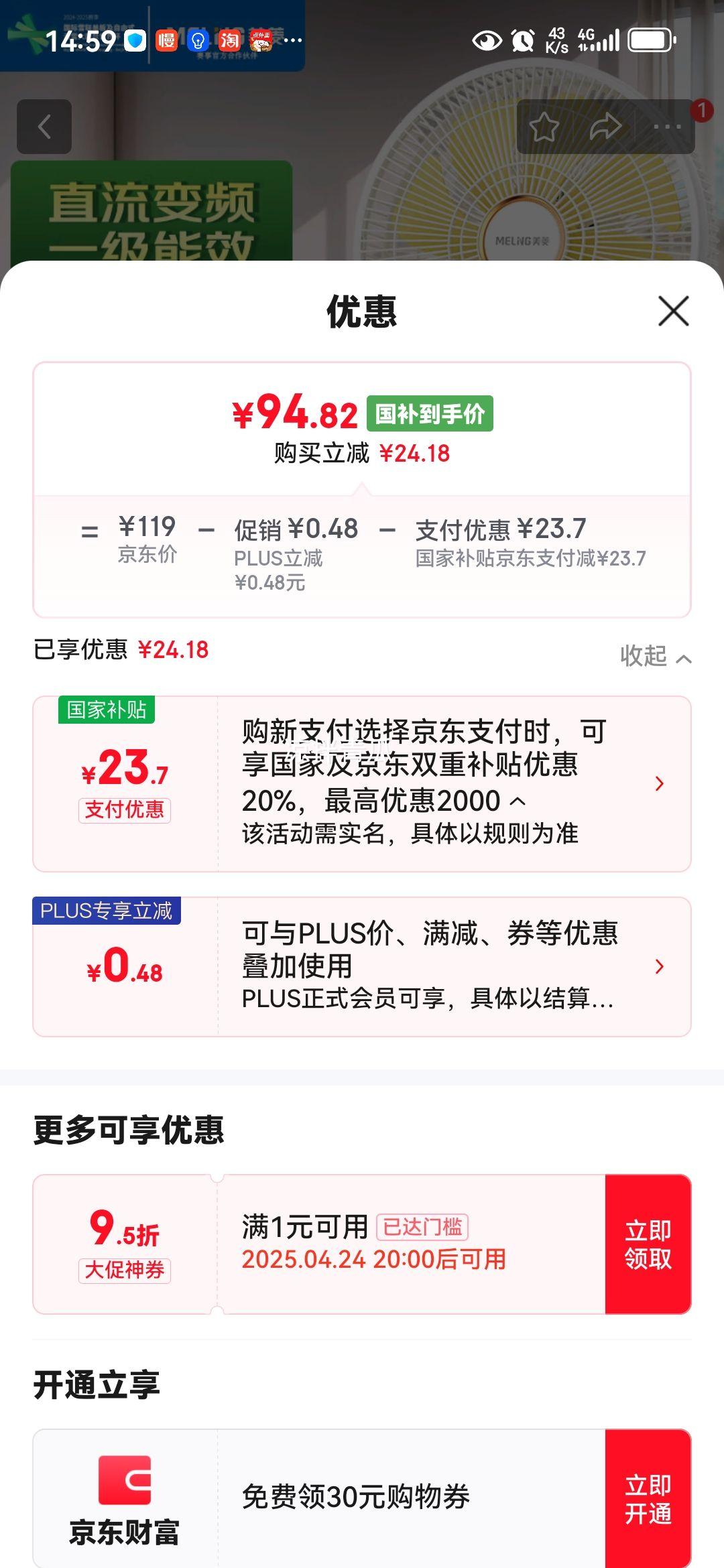The width and height of the screenshot is (724, 1568).
Task: Open the share icon on product page
Action: click(x=607, y=127)
